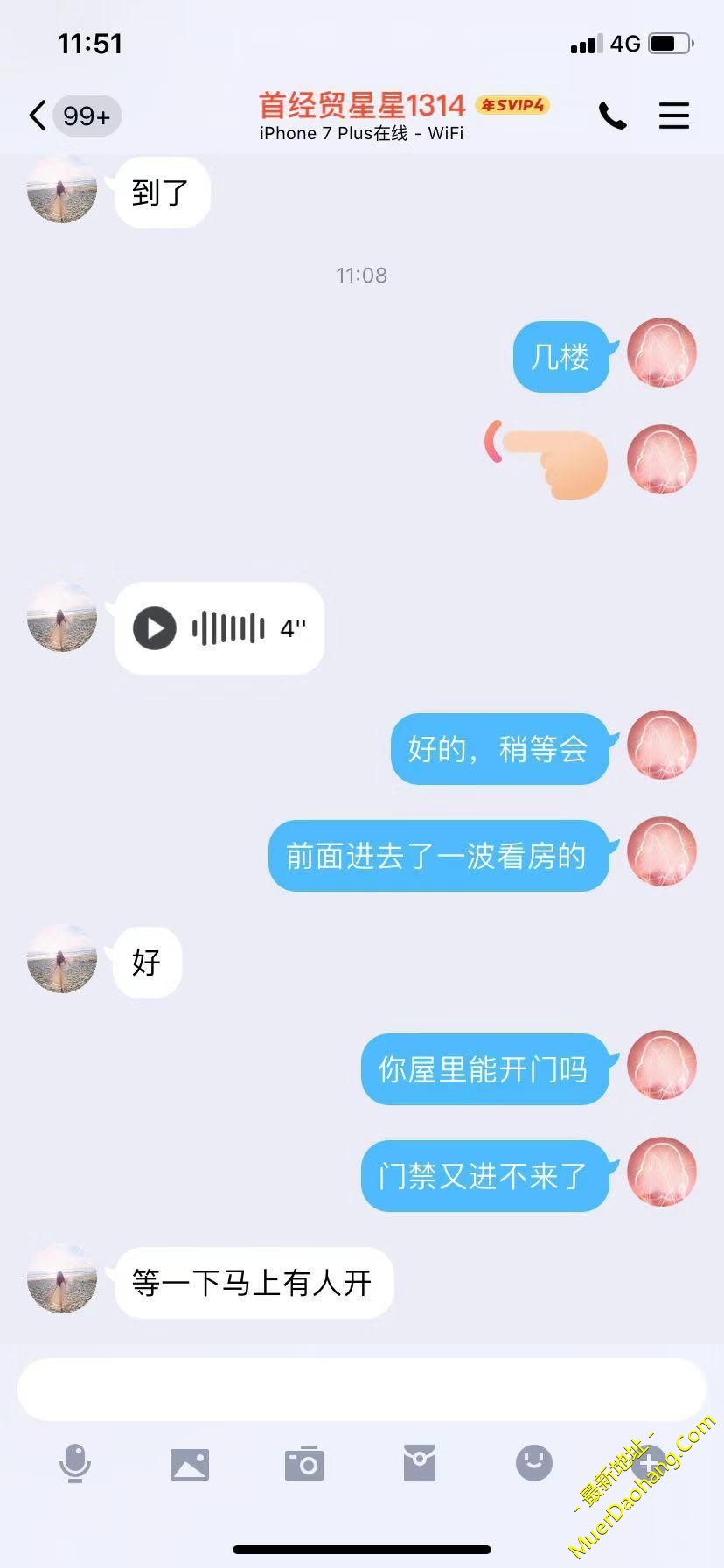This screenshot has width=724, height=1568.
Task: Open the photo gallery picker
Action: [190, 1463]
